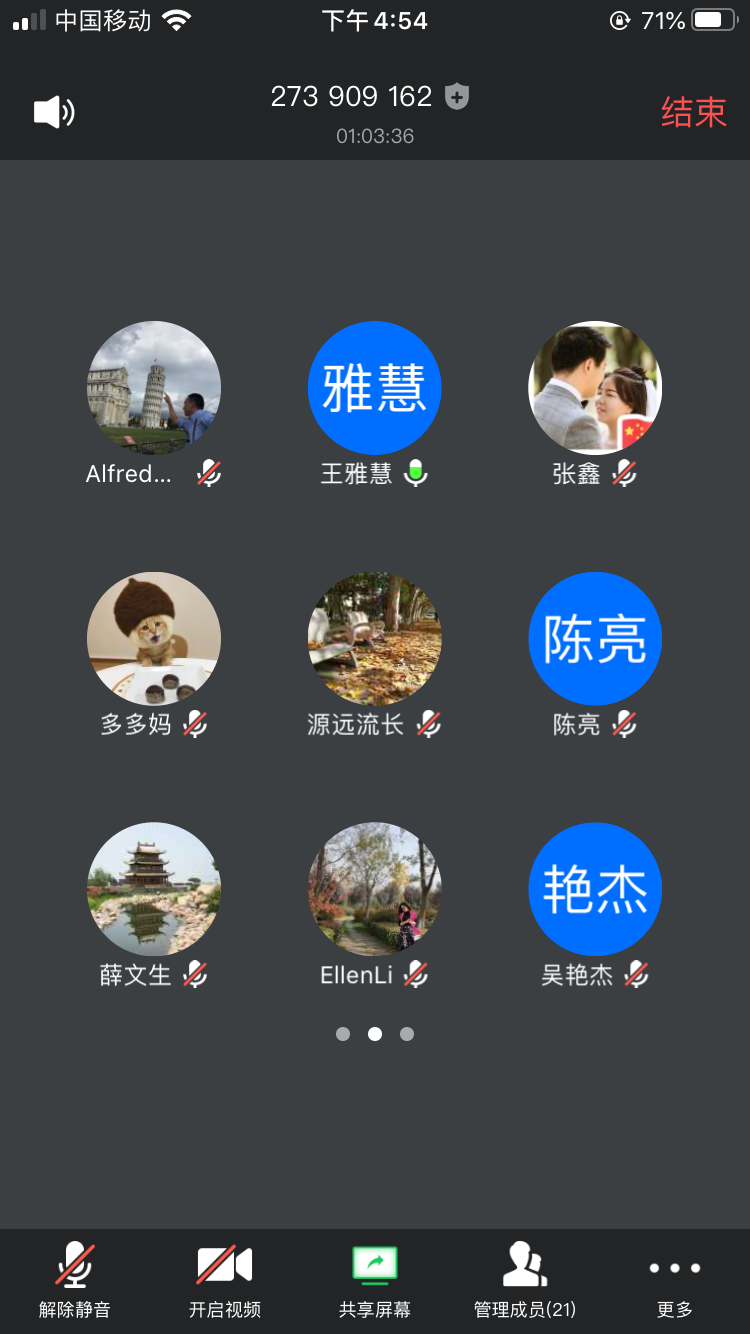750x1334 pixels.
Task: Open participant 源远流长's tile
Action: coord(375,639)
